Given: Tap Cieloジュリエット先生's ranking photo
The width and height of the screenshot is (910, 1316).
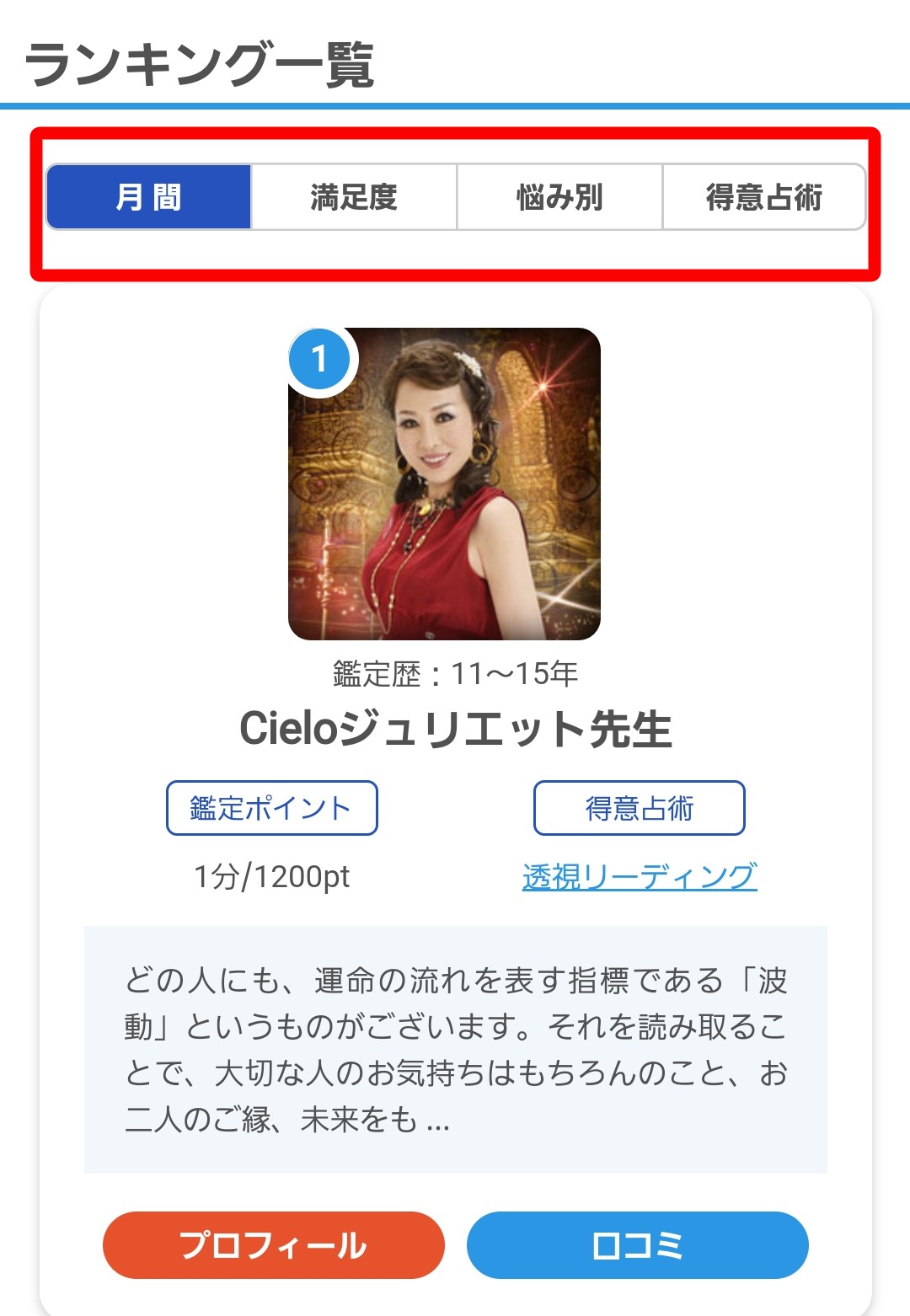Looking at the screenshot, I should 444,484.
